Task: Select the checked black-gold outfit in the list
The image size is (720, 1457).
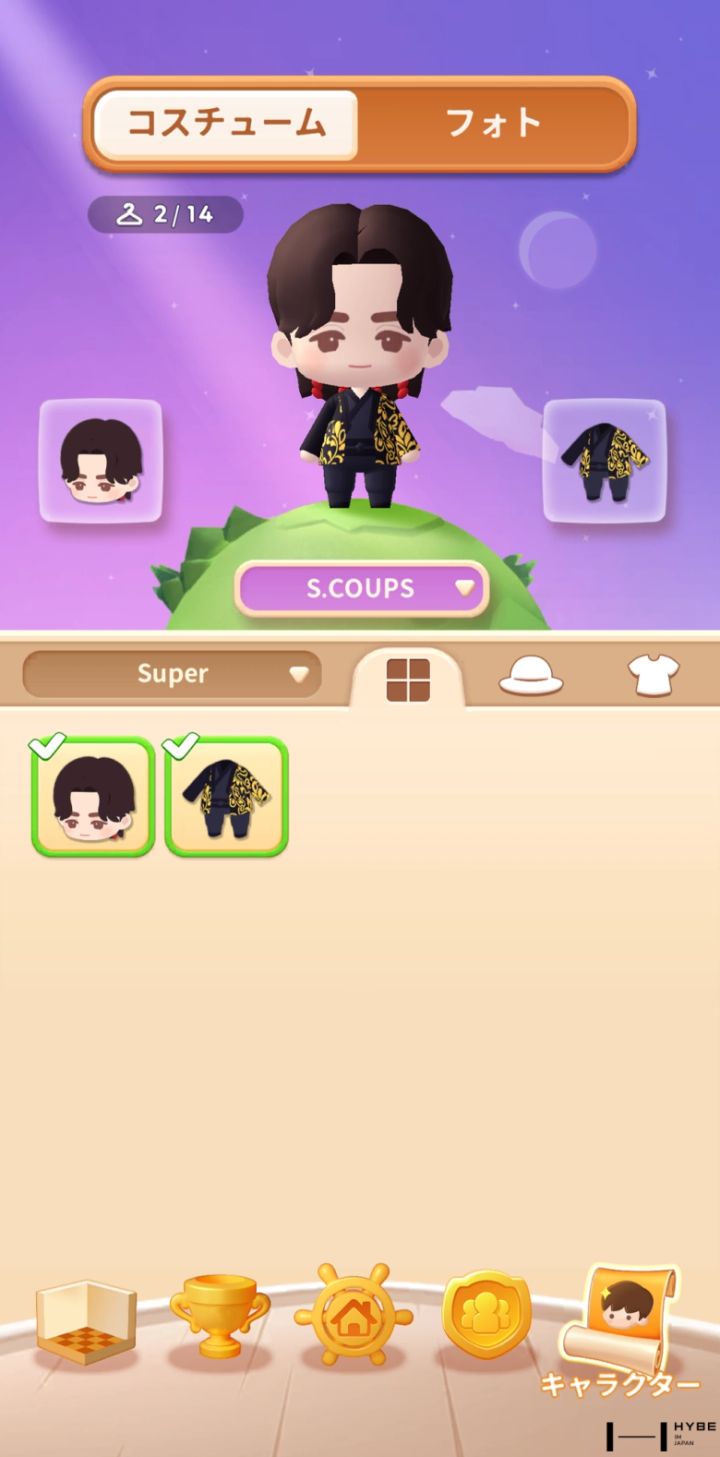Action: point(227,797)
